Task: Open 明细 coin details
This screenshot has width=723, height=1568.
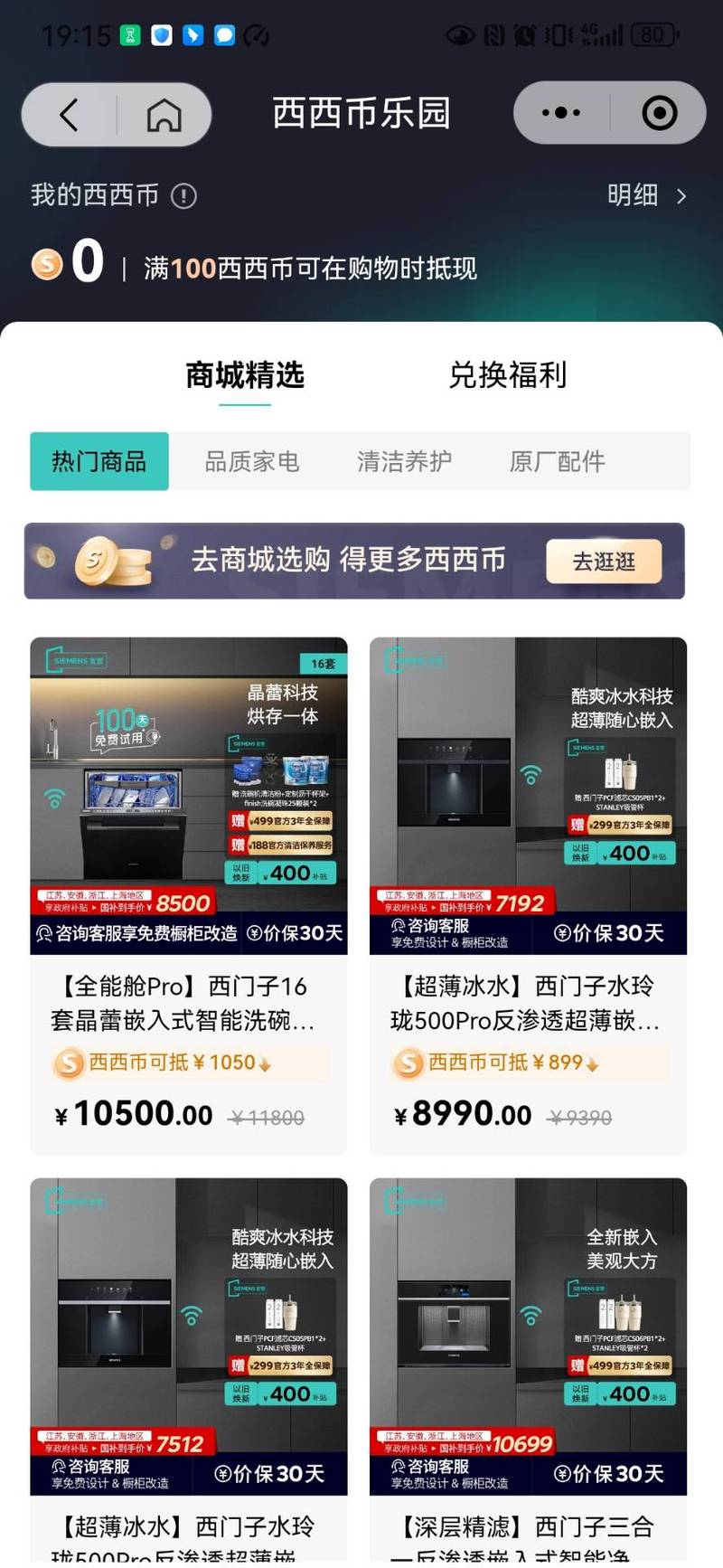Action: (646, 195)
